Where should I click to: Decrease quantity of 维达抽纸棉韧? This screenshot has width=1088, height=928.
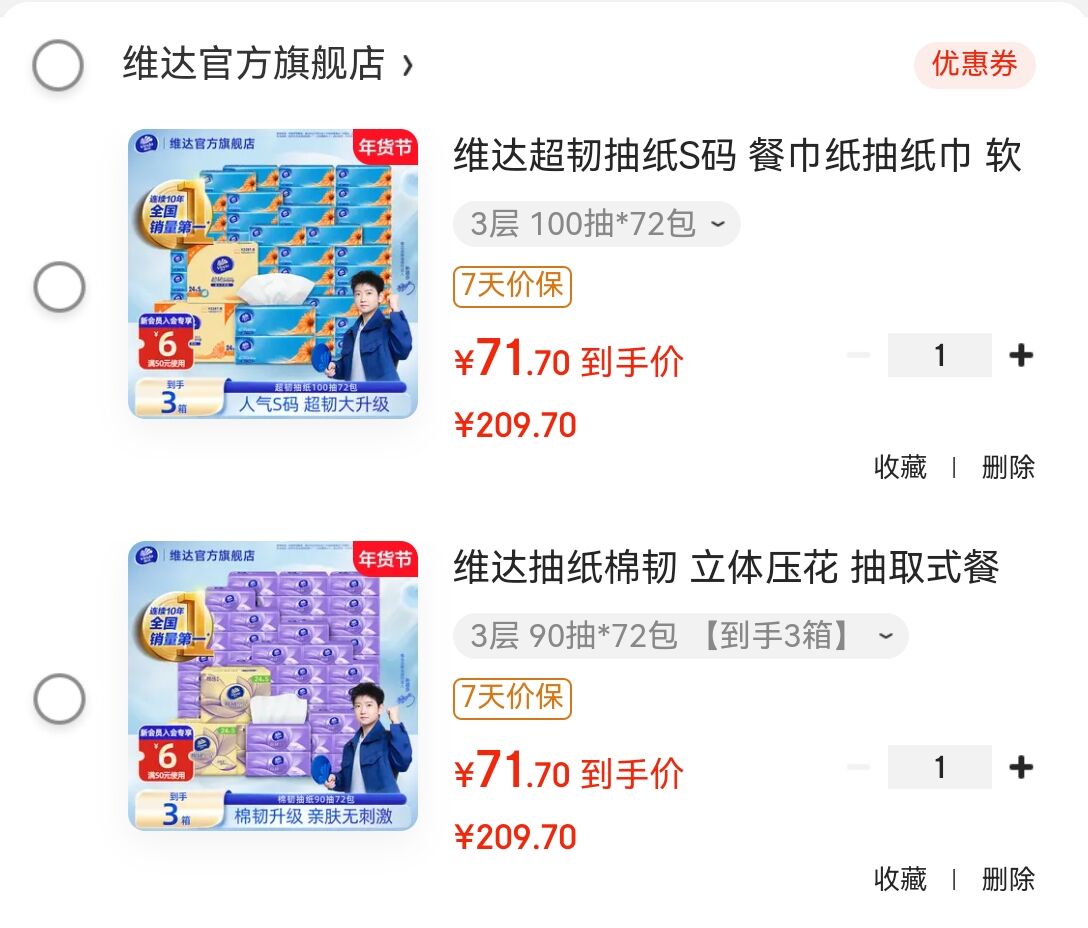[858, 768]
